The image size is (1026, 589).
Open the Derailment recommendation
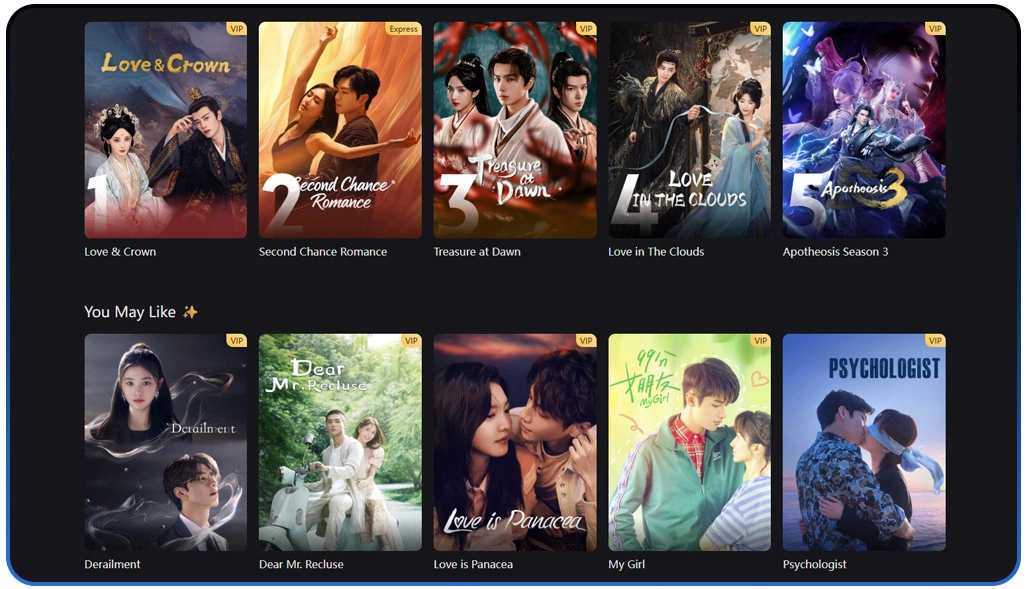pos(165,442)
